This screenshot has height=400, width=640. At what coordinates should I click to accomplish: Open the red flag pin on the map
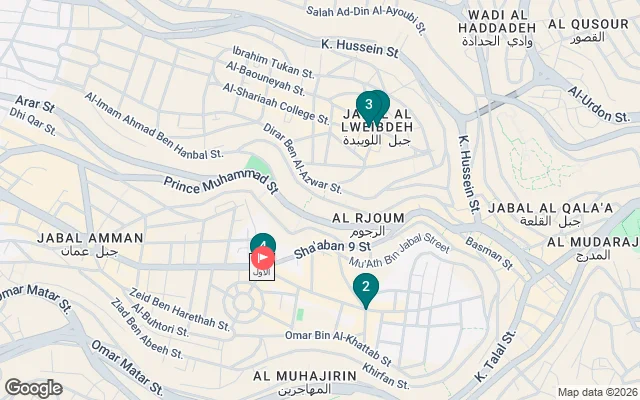(x=266, y=258)
